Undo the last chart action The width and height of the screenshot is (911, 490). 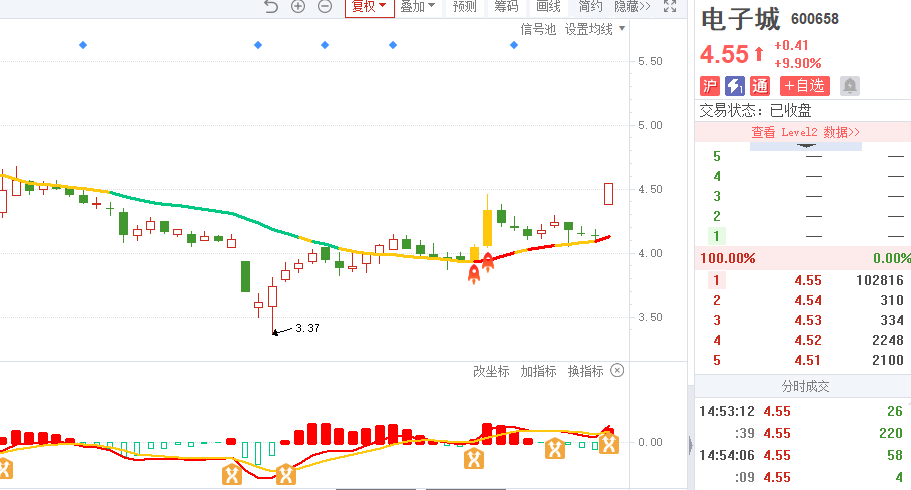(x=271, y=6)
